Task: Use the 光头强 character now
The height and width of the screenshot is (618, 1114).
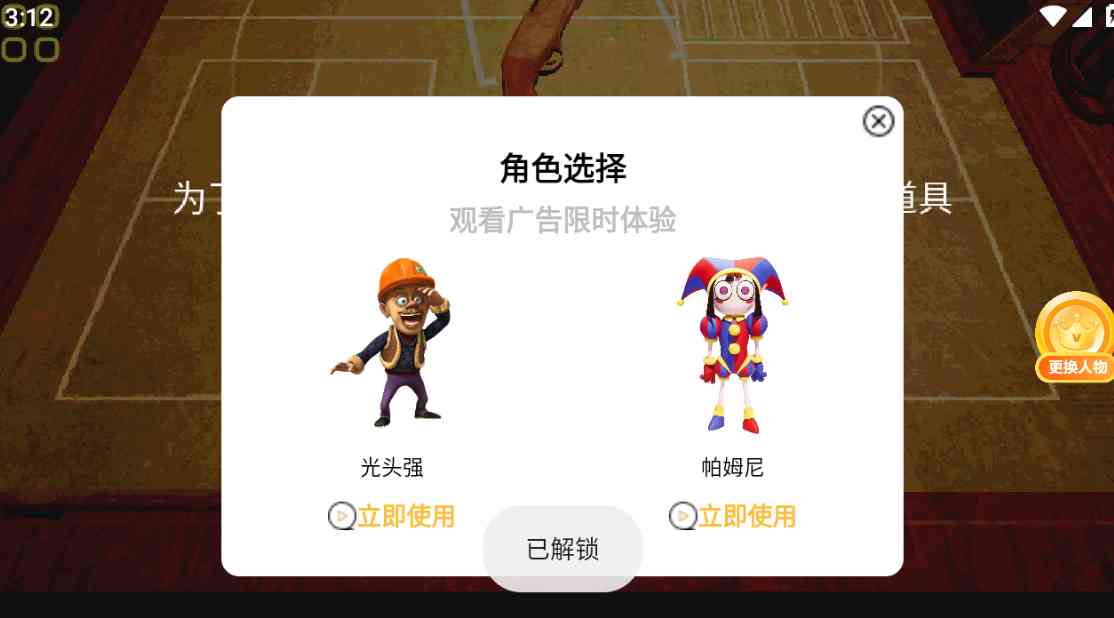Action: coord(393,516)
